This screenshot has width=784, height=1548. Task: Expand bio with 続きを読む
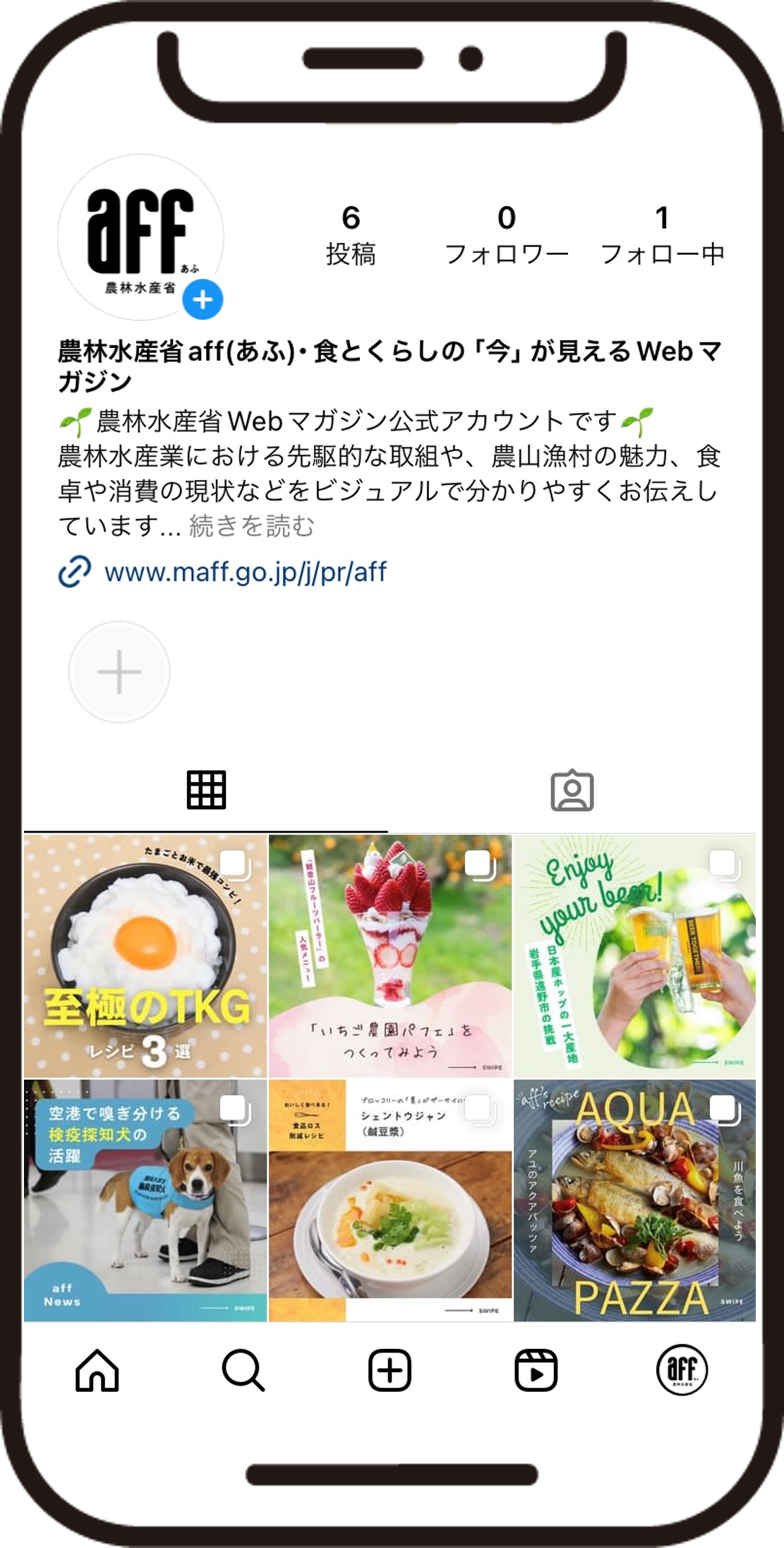point(252,526)
